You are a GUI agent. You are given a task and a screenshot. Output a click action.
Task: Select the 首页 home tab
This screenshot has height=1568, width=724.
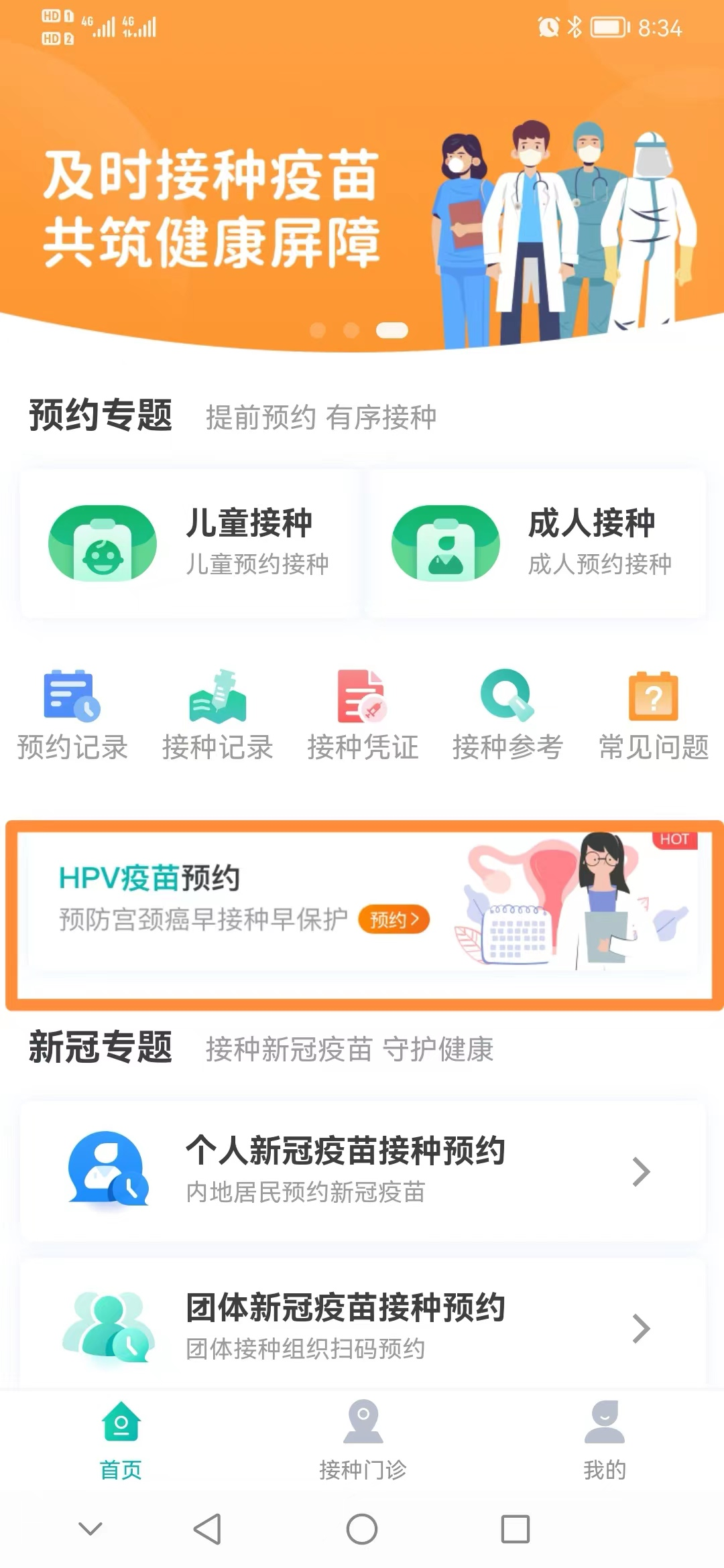point(121,1441)
